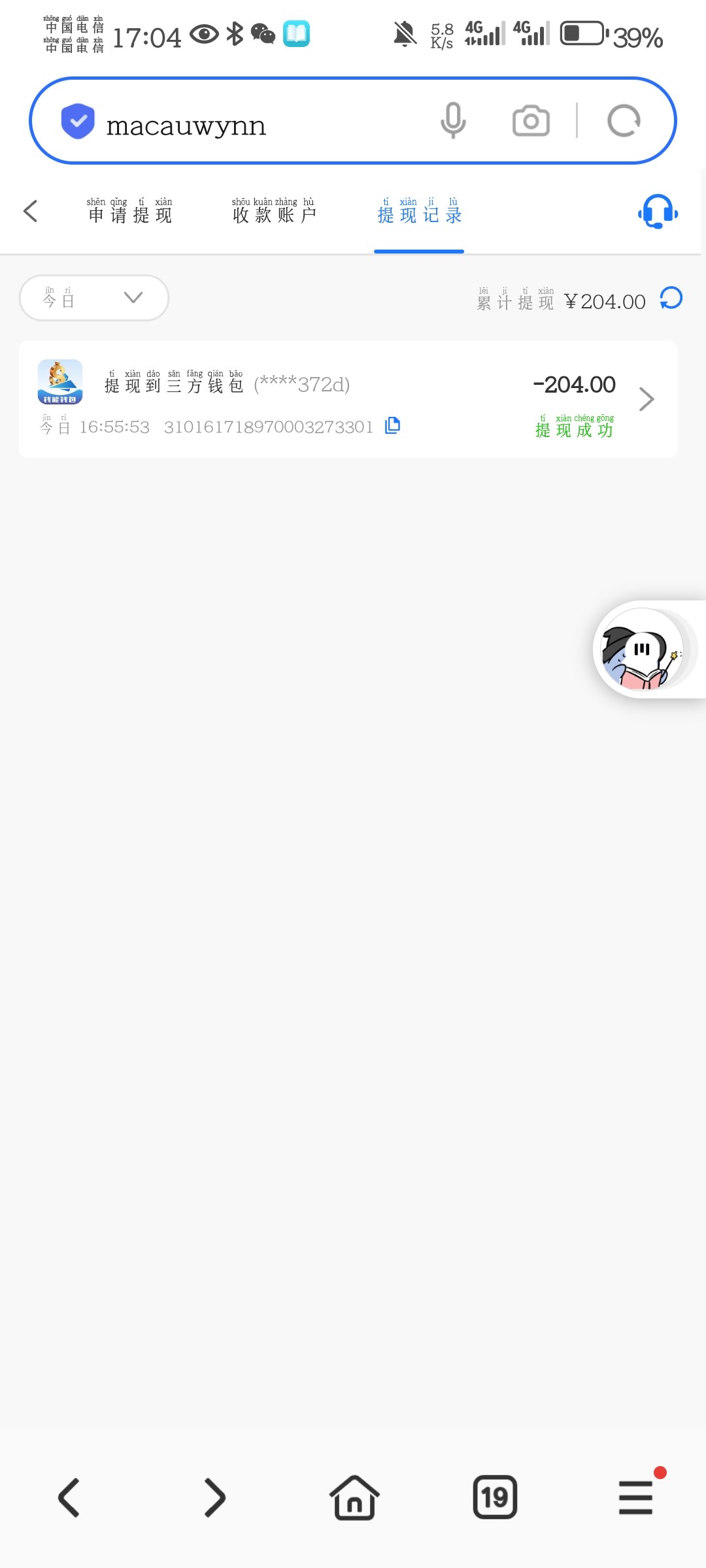This screenshot has width=706, height=1568.
Task: Go back using the page's top-left arrow
Action: tap(31, 211)
